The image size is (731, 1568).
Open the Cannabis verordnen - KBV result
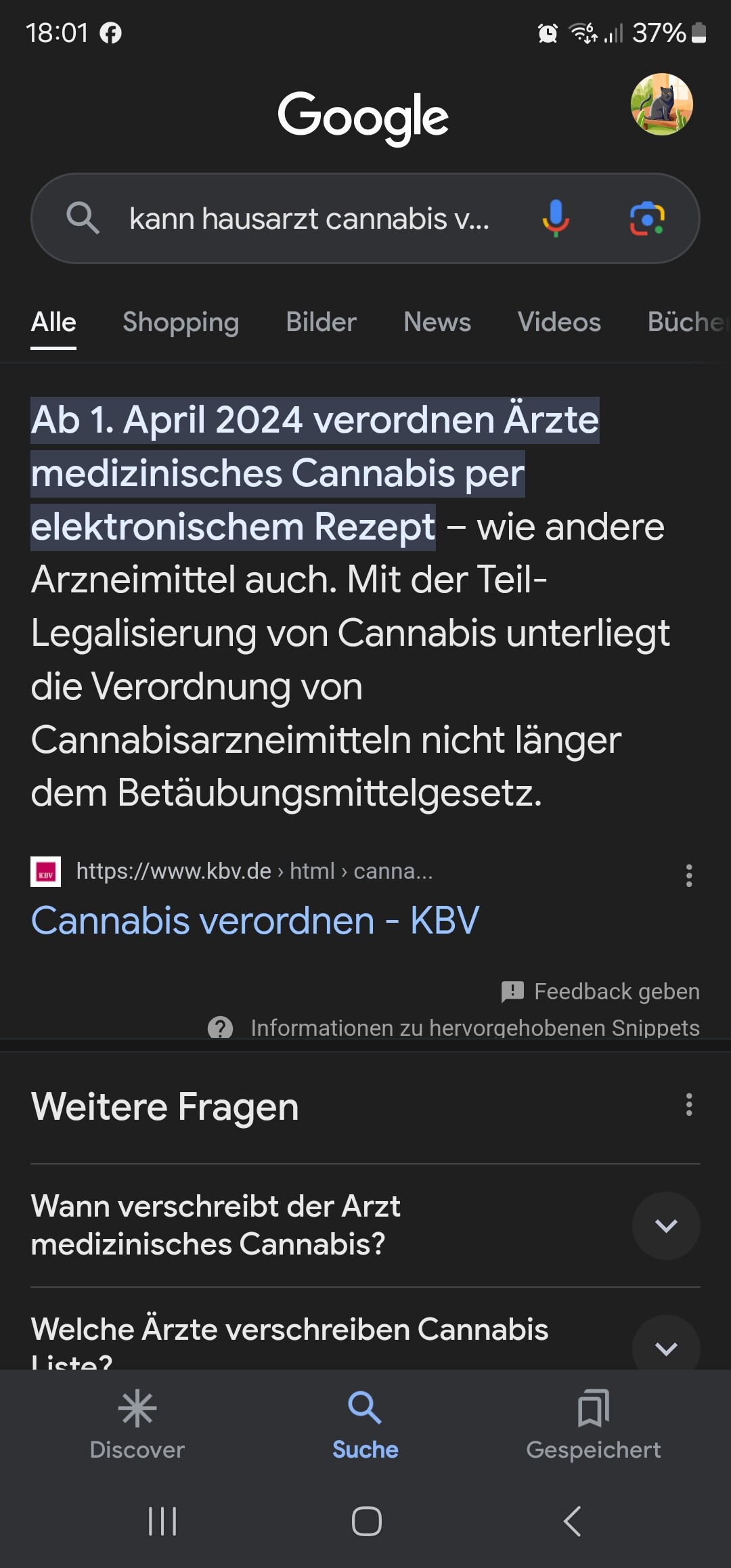tap(255, 921)
